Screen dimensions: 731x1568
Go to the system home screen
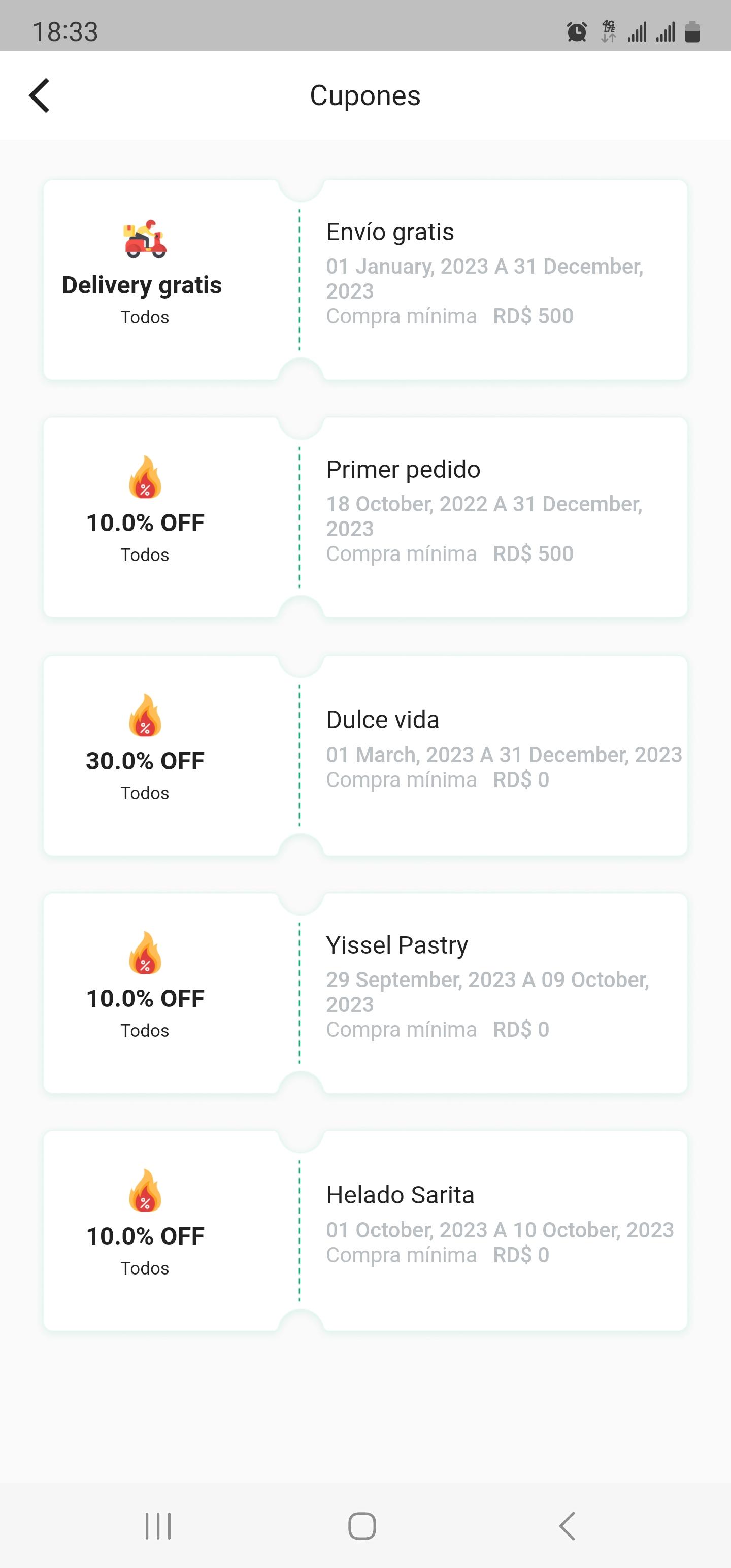362,1525
